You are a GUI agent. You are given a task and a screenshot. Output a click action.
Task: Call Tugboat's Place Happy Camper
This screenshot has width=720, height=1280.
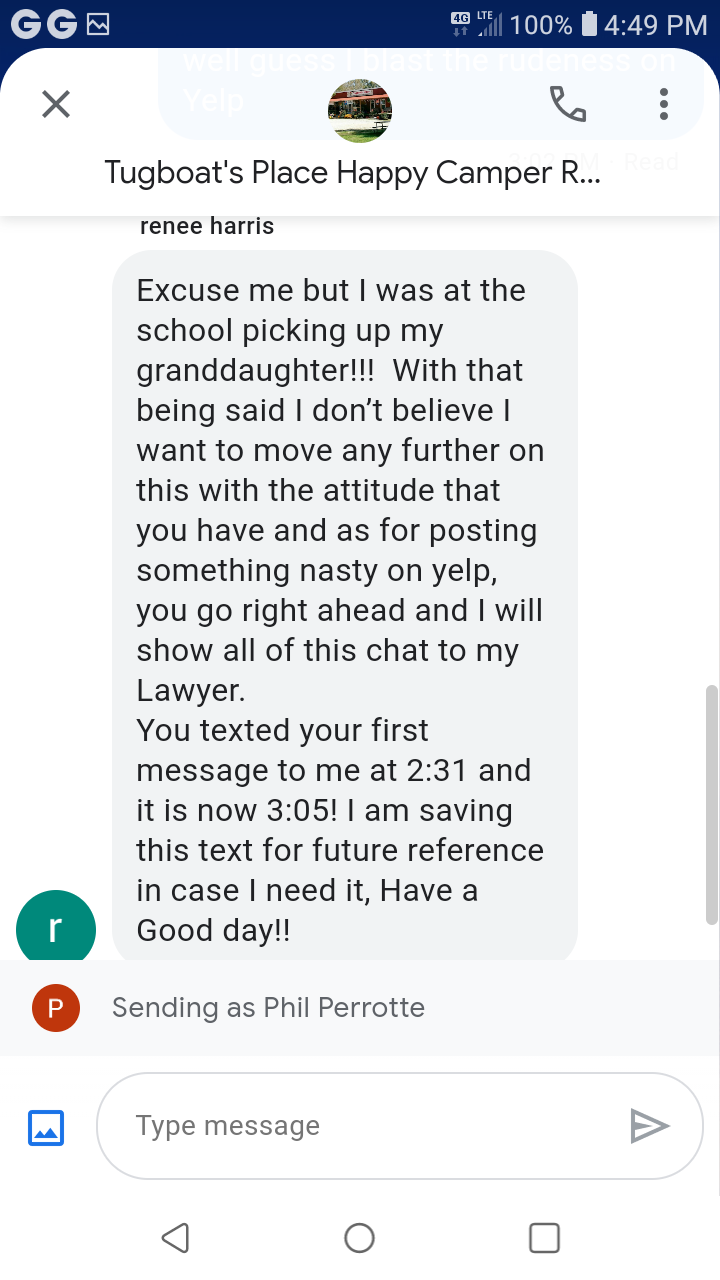568,104
